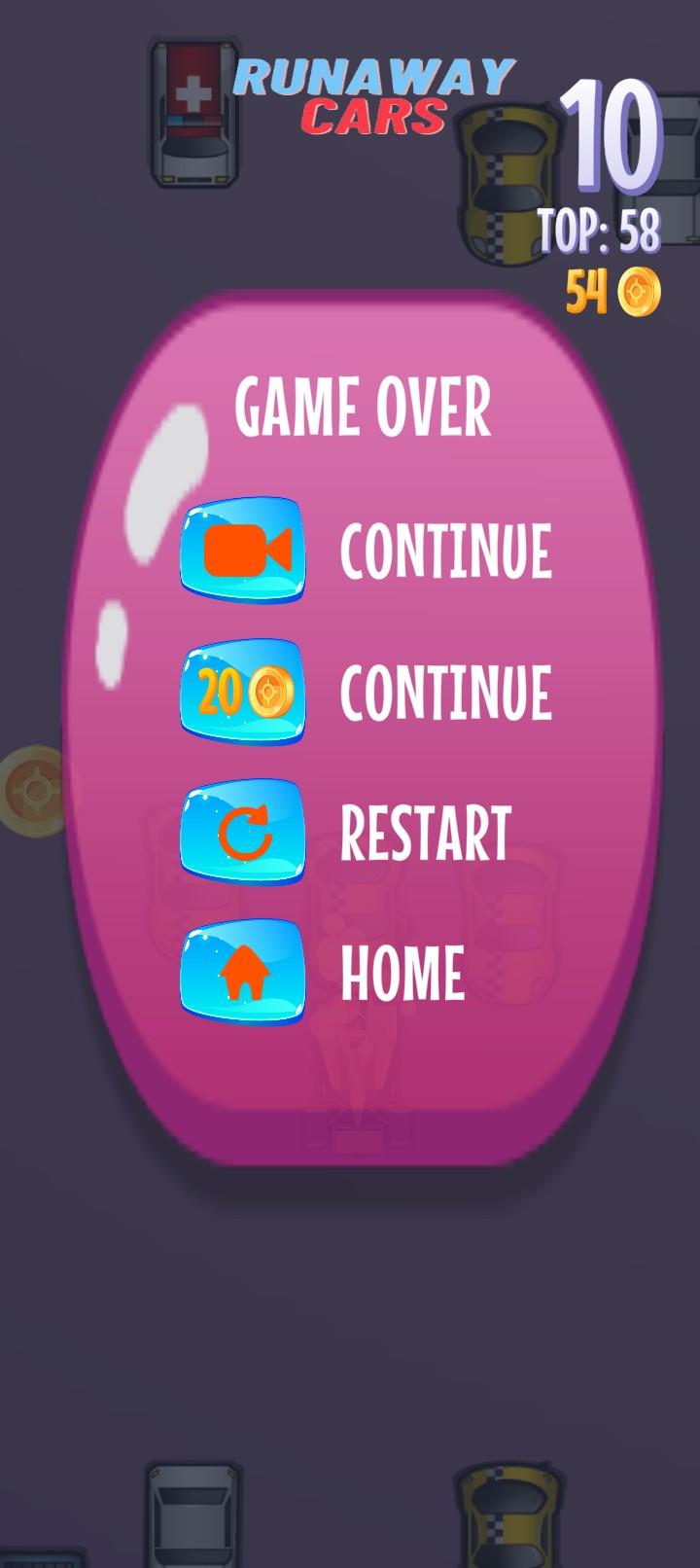Return to the home menu

(x=243, y=973)
